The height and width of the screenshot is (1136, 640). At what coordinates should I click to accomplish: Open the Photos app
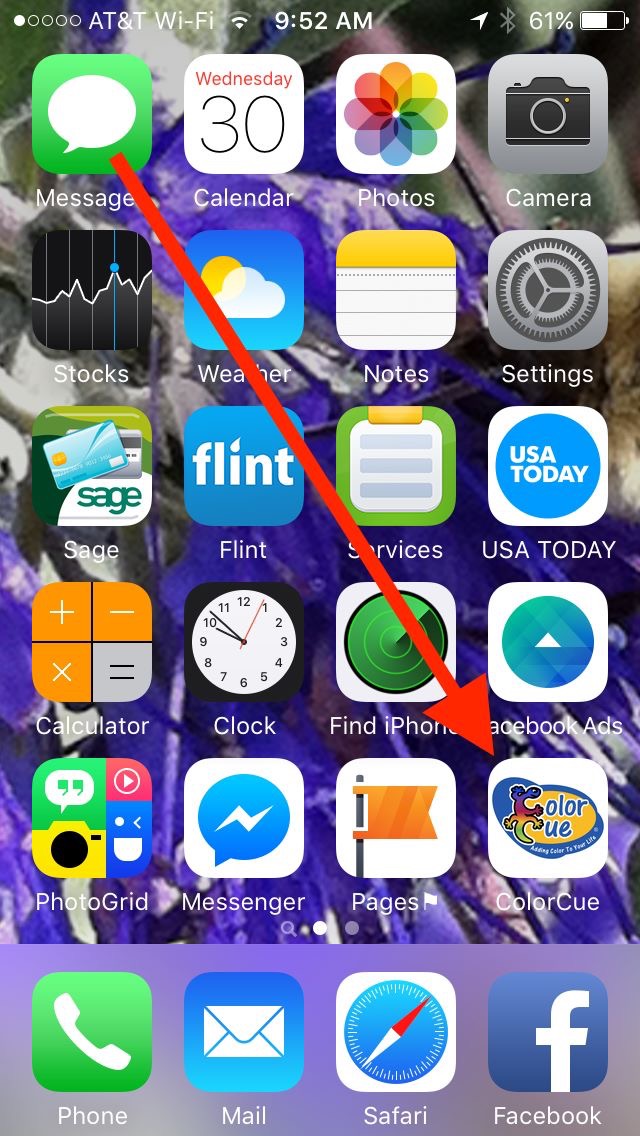(396, 114)
